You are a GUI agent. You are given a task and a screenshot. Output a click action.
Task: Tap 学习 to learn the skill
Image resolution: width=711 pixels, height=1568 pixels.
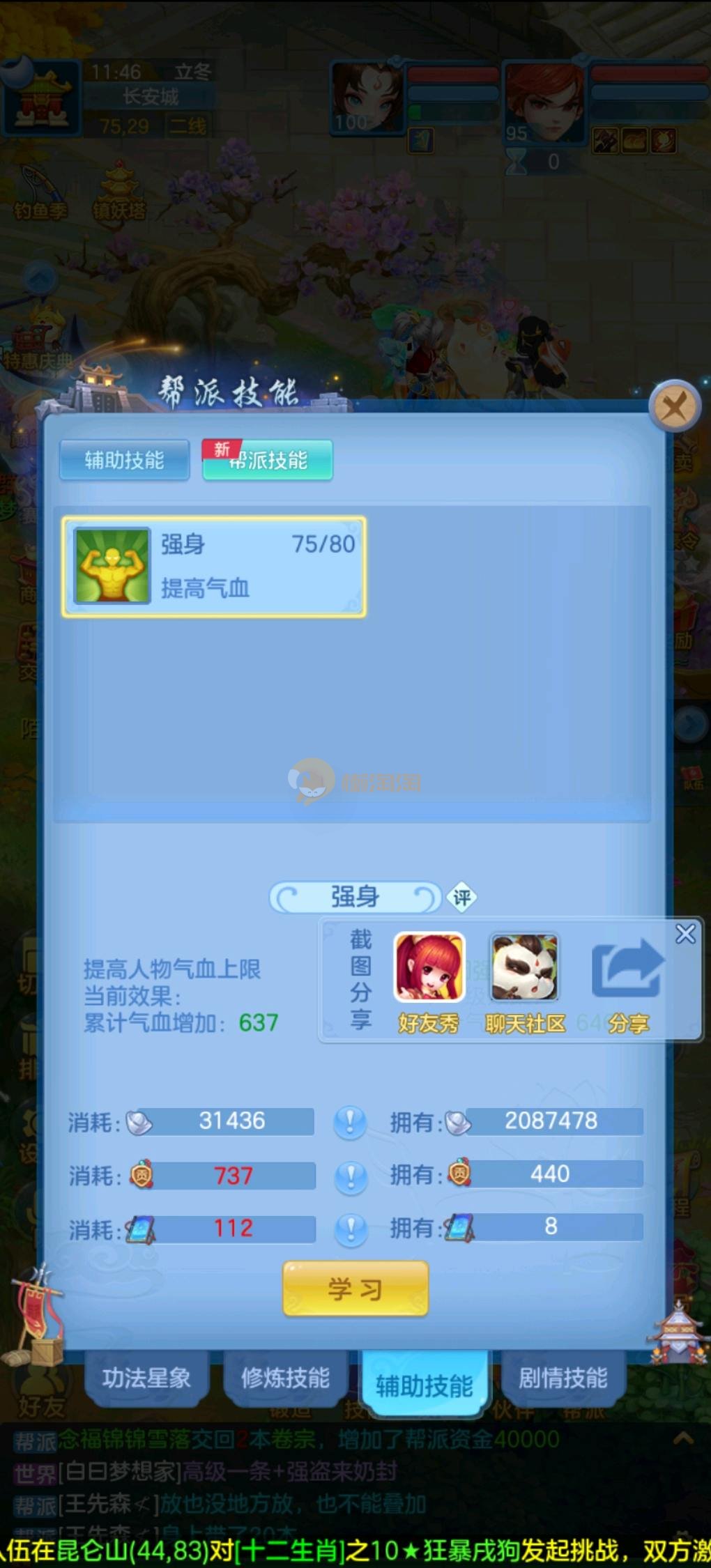click(x=355, y=1289)
